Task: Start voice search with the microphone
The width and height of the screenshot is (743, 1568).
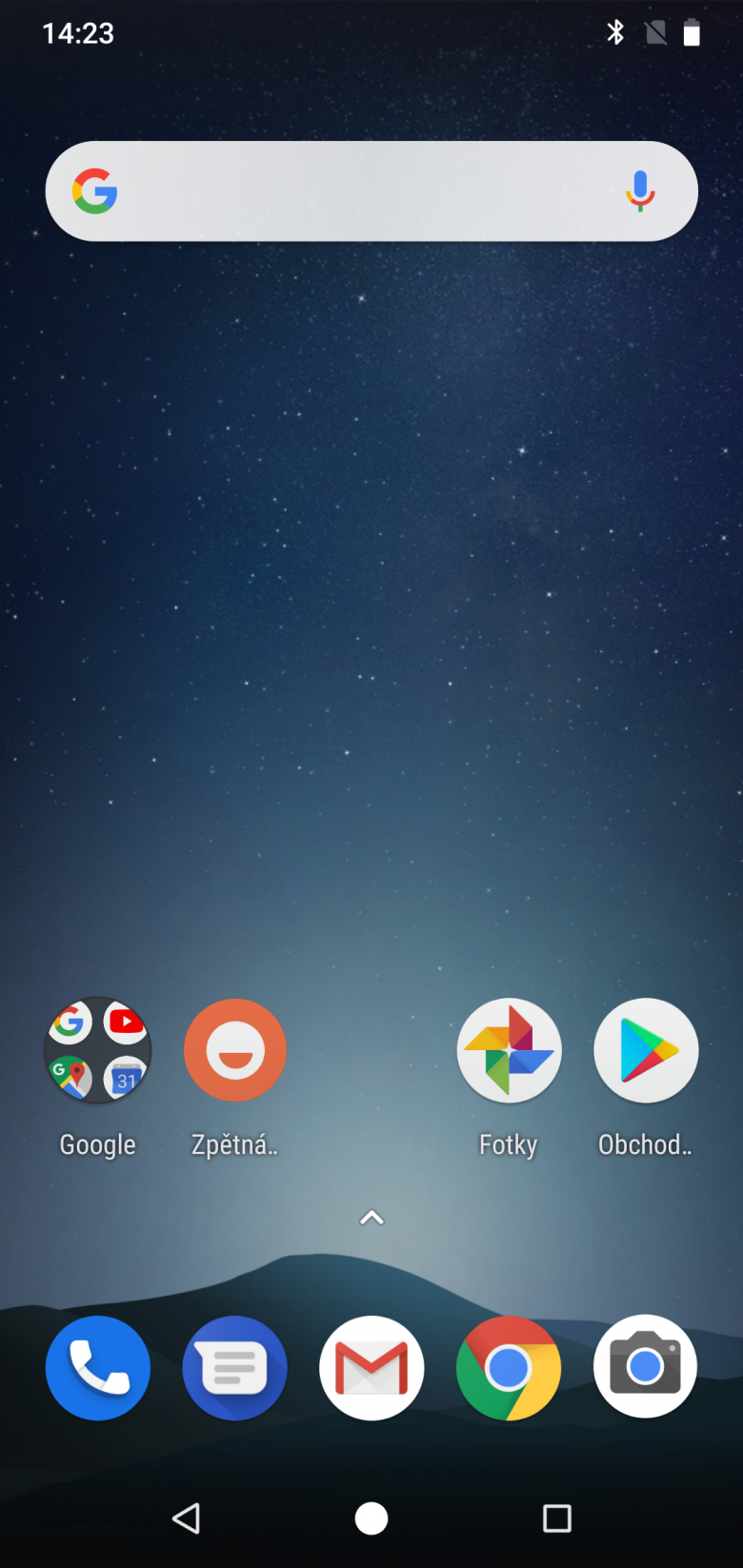Action: (640, 191)
